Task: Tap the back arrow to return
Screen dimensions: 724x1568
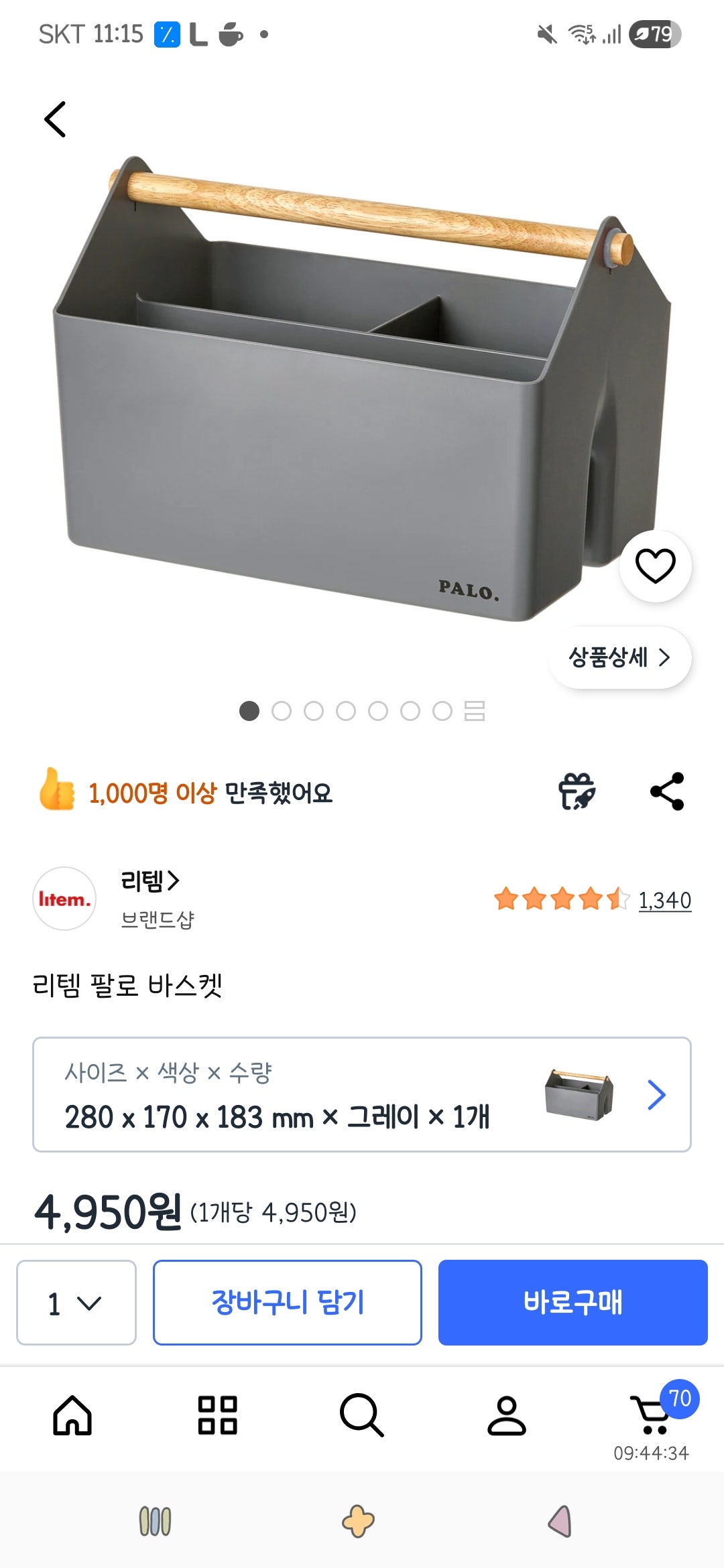Action: click(56, 119)
